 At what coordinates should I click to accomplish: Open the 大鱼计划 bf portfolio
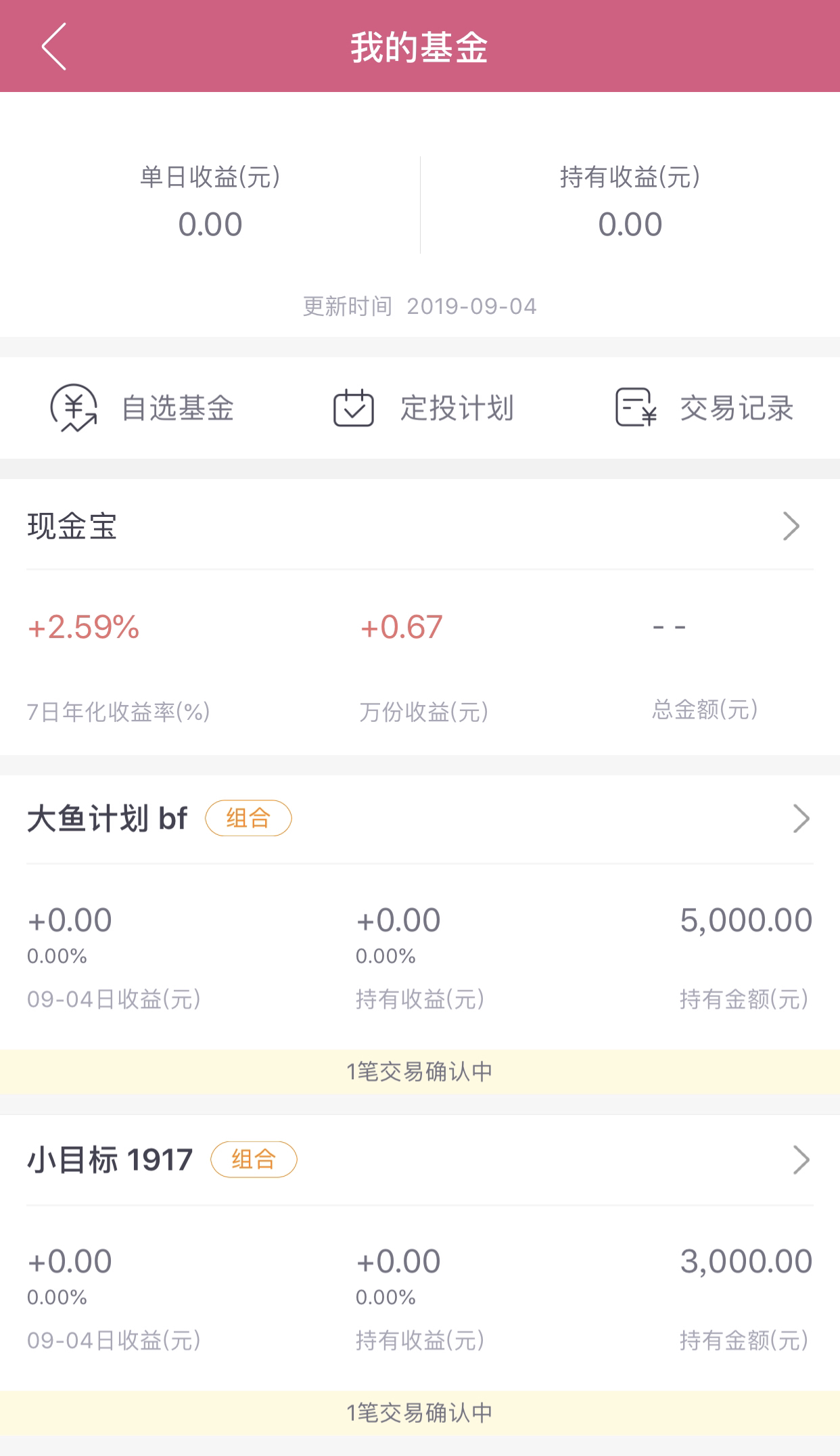coord(419,819)
